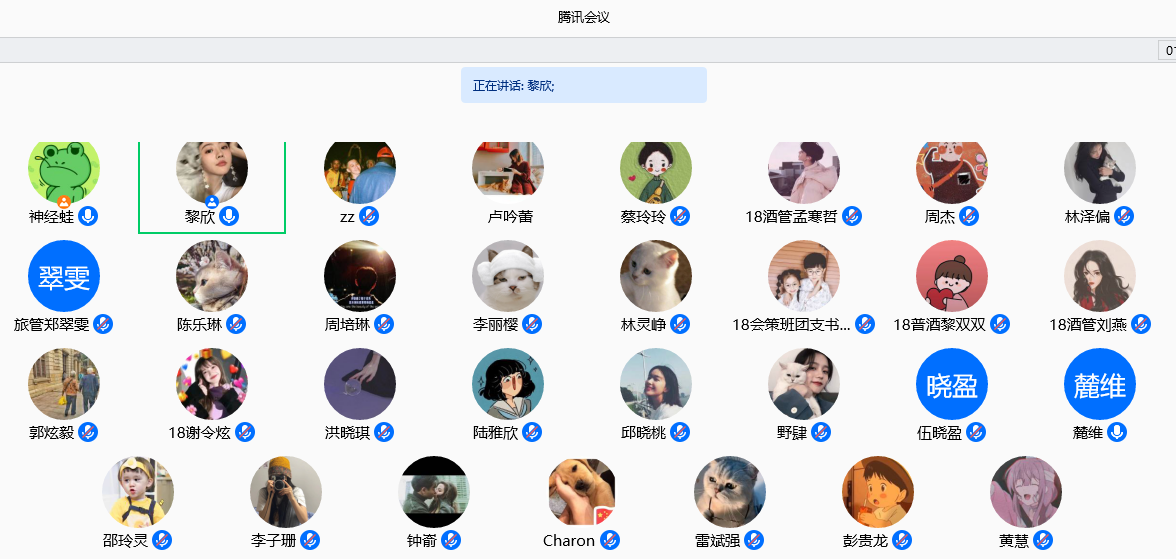This screenshot has height=559, width=1176.
Task: Tap 卢吟蕾's participant tile
Action: (508, 172)
